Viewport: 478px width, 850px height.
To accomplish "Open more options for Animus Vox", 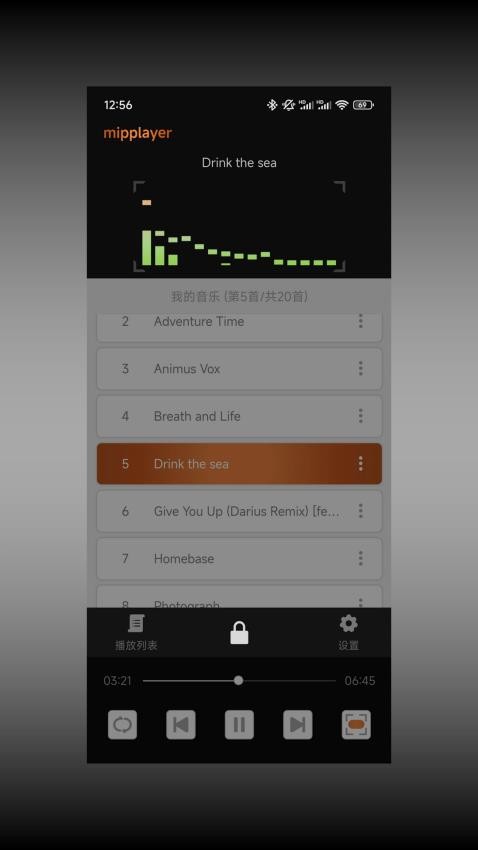I will pos(360,369).
